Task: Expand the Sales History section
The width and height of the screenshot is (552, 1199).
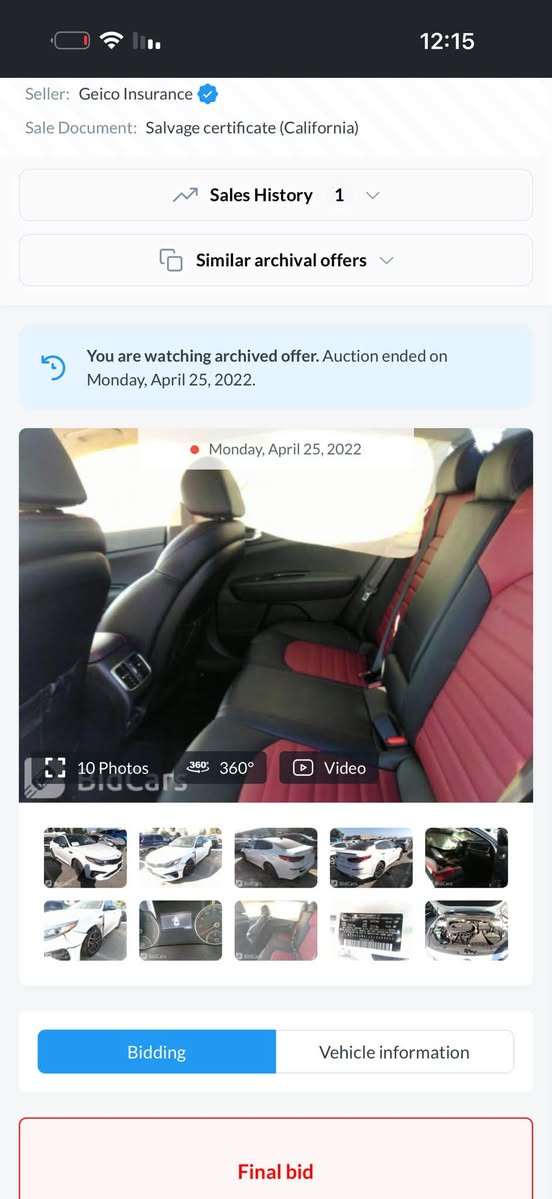Action: pos(275,195)
